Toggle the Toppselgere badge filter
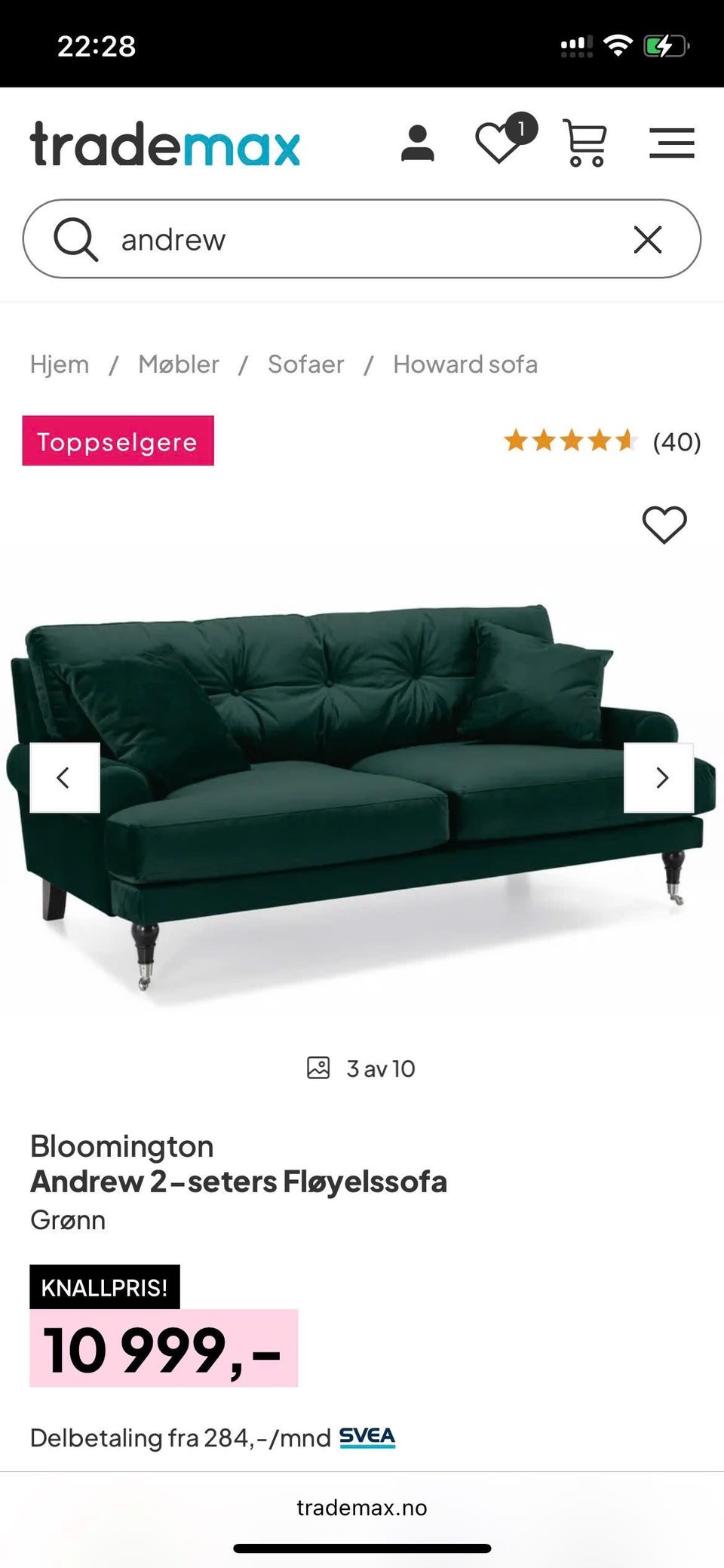The image size is (724, 1568). coord(118,441)
